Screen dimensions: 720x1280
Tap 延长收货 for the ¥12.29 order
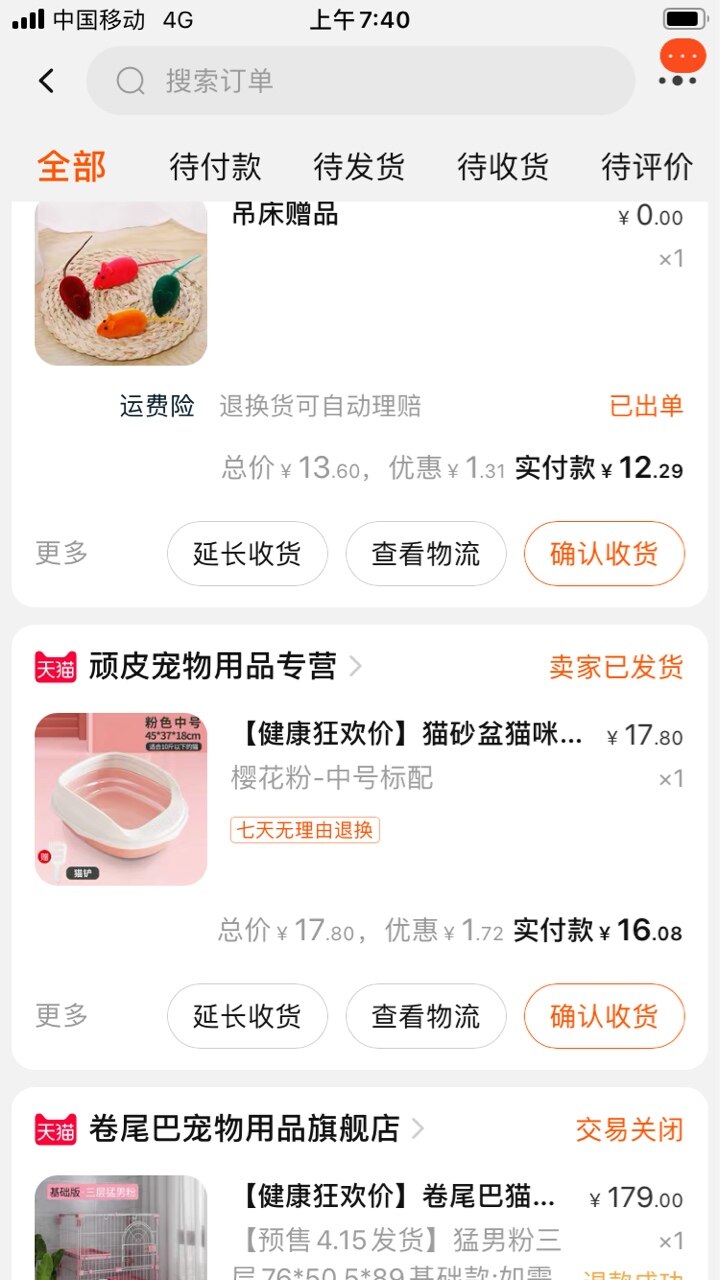coord(247,553)
